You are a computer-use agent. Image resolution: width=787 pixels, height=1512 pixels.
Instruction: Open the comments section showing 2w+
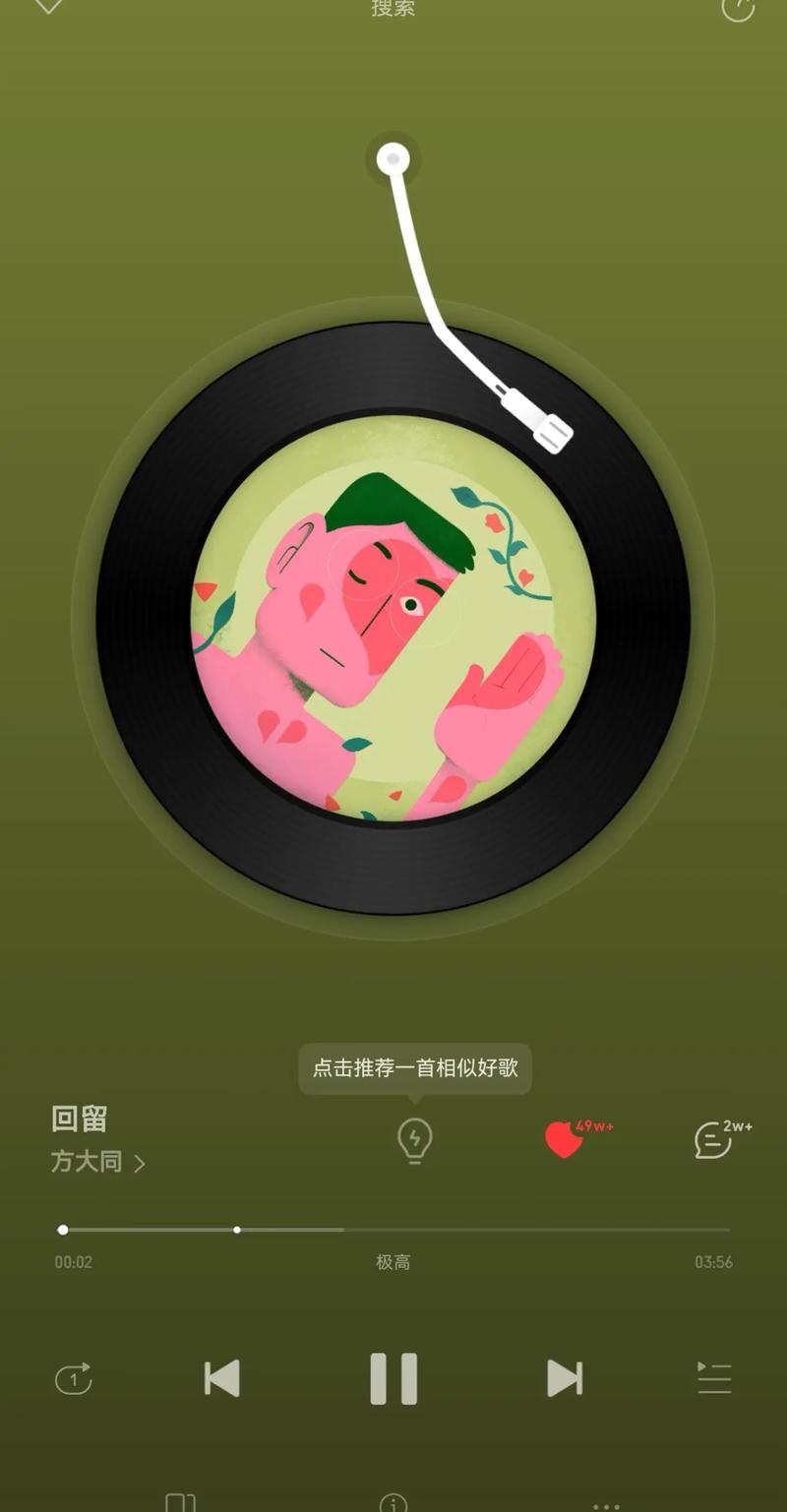tap(710, 1138)
